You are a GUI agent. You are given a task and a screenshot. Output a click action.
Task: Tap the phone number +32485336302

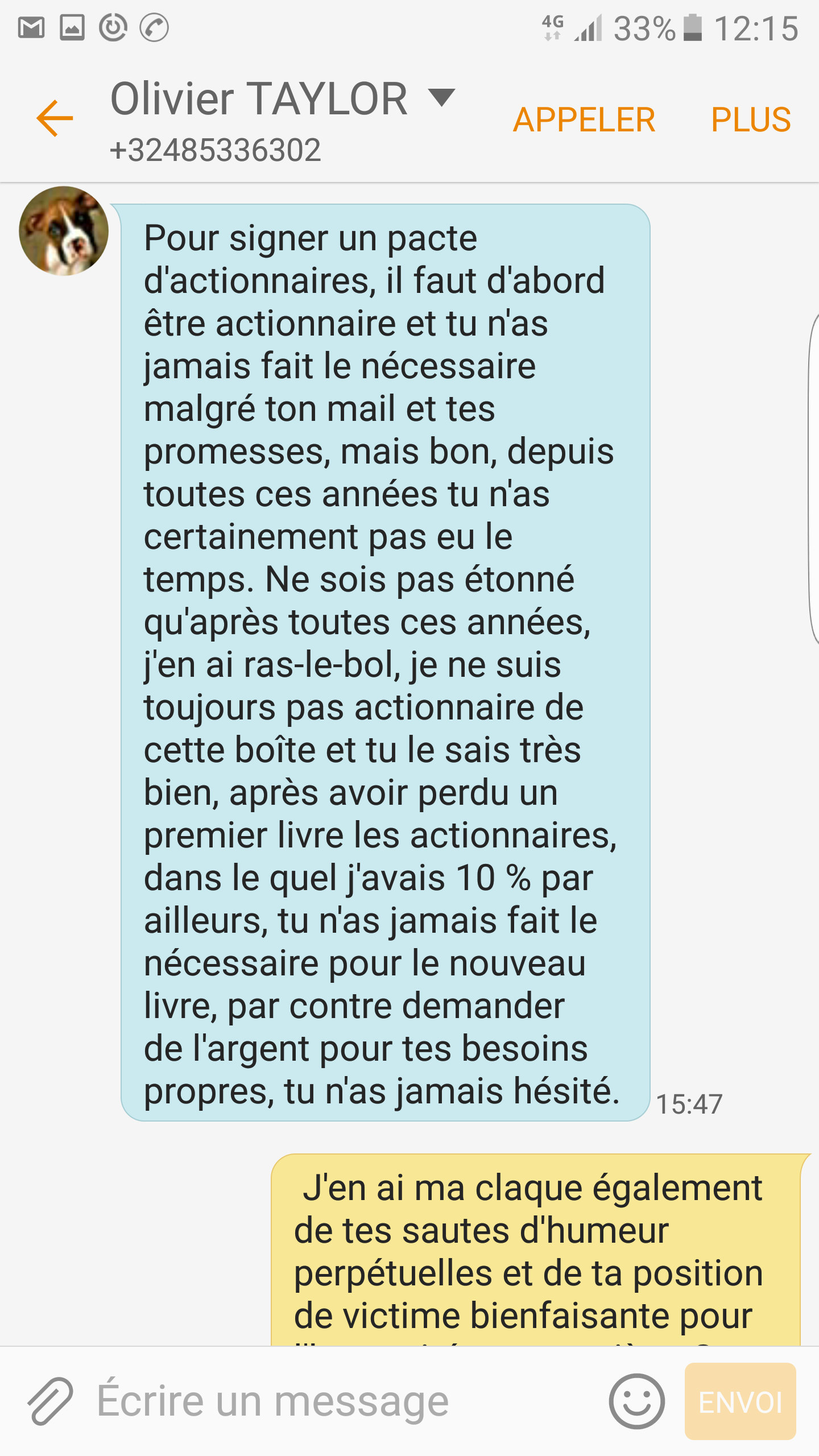(x=216, y=149)
